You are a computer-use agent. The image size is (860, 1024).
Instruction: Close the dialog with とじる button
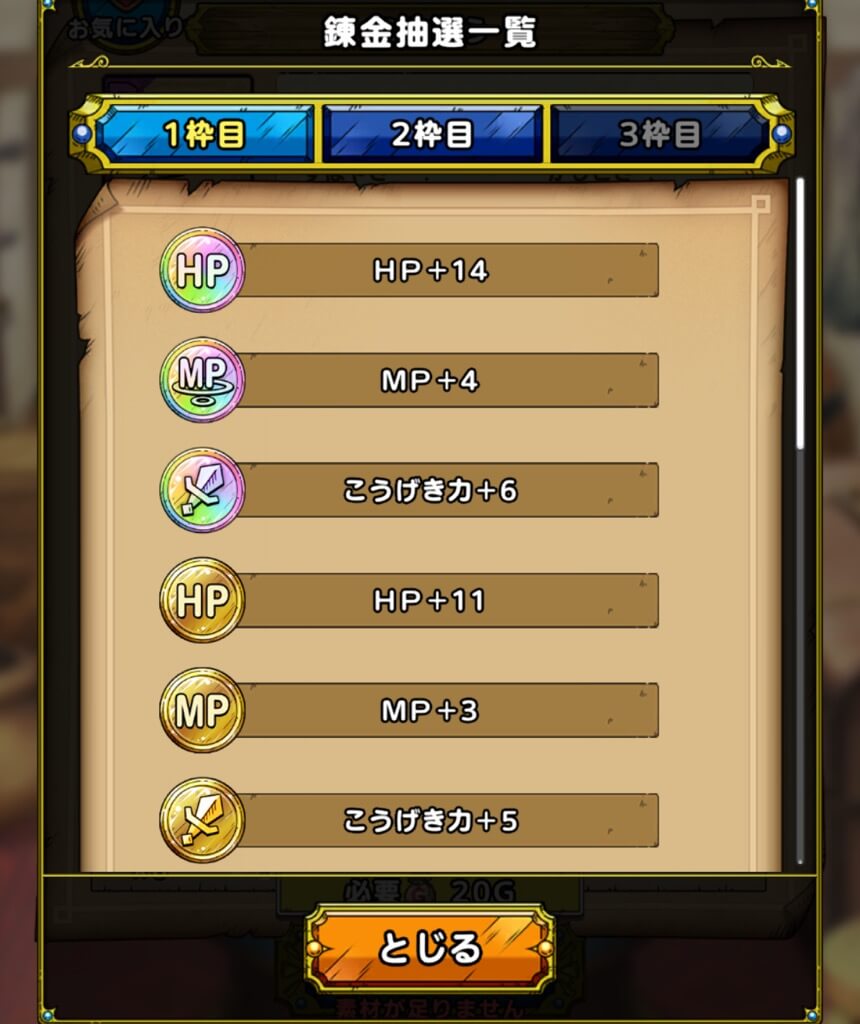[x=430, y=947]
